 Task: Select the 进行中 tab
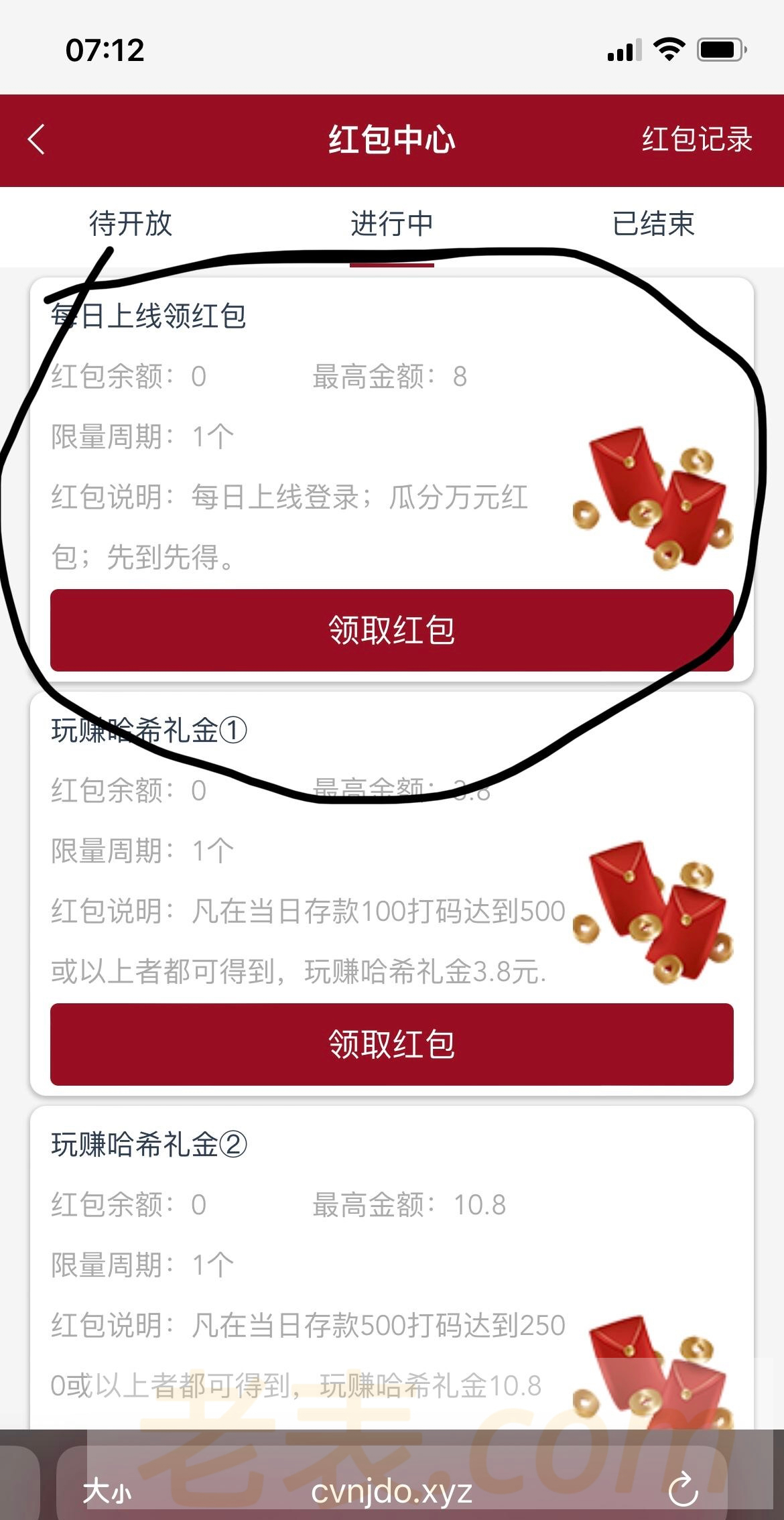click(x=392, y=224)
